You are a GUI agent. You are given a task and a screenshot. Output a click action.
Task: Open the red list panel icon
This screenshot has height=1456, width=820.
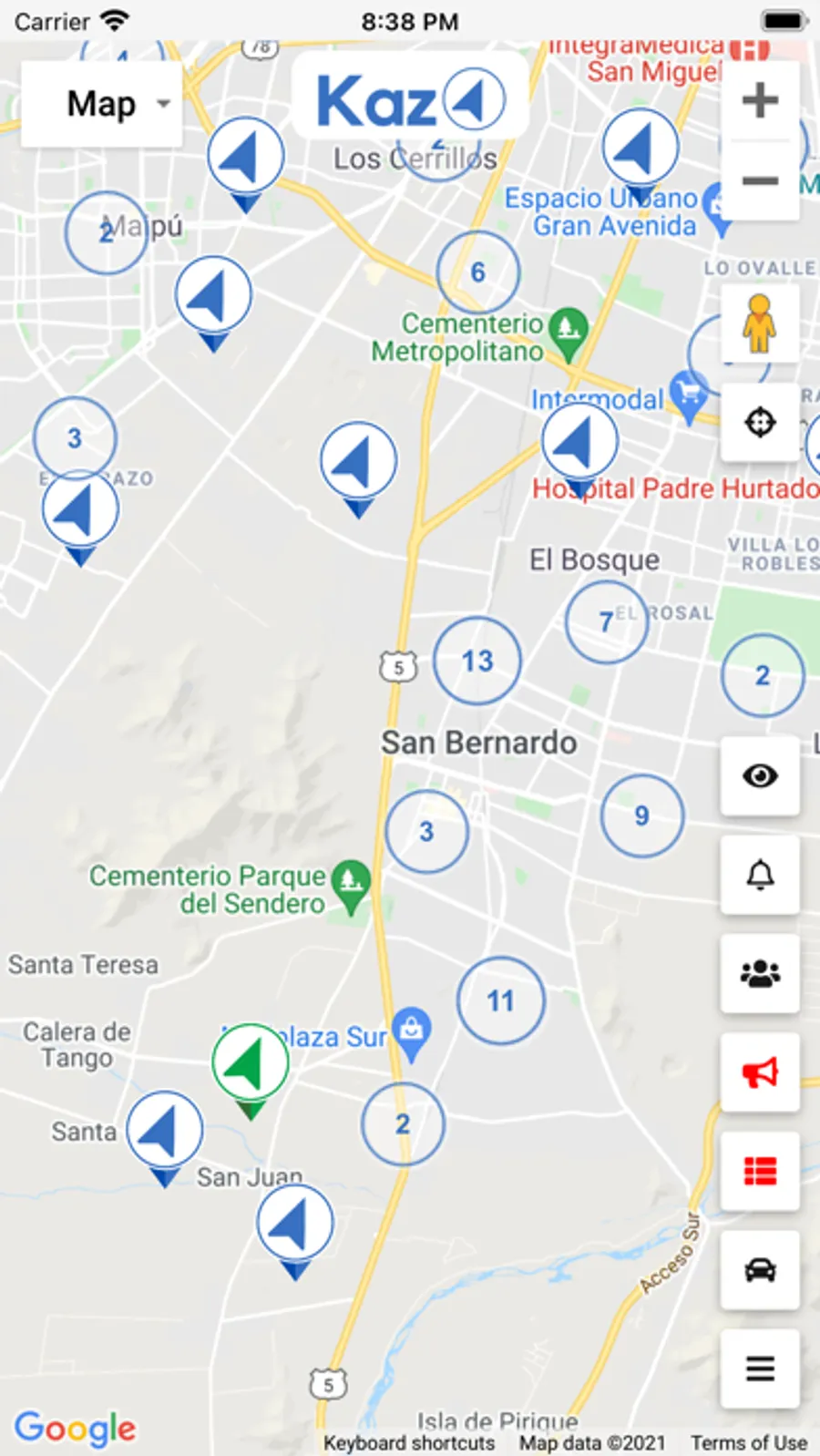760,1172
